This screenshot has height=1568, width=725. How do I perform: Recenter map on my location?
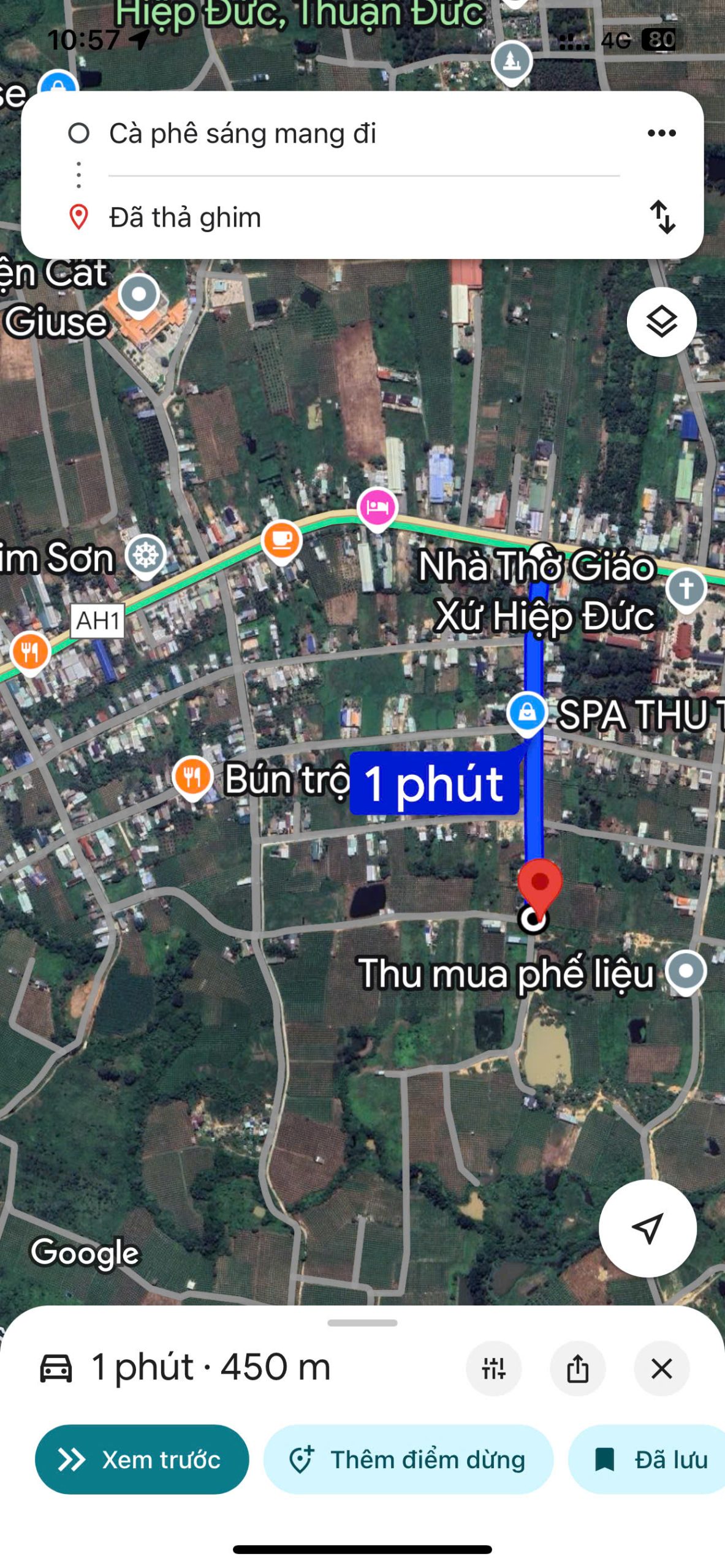point(647,1228)
